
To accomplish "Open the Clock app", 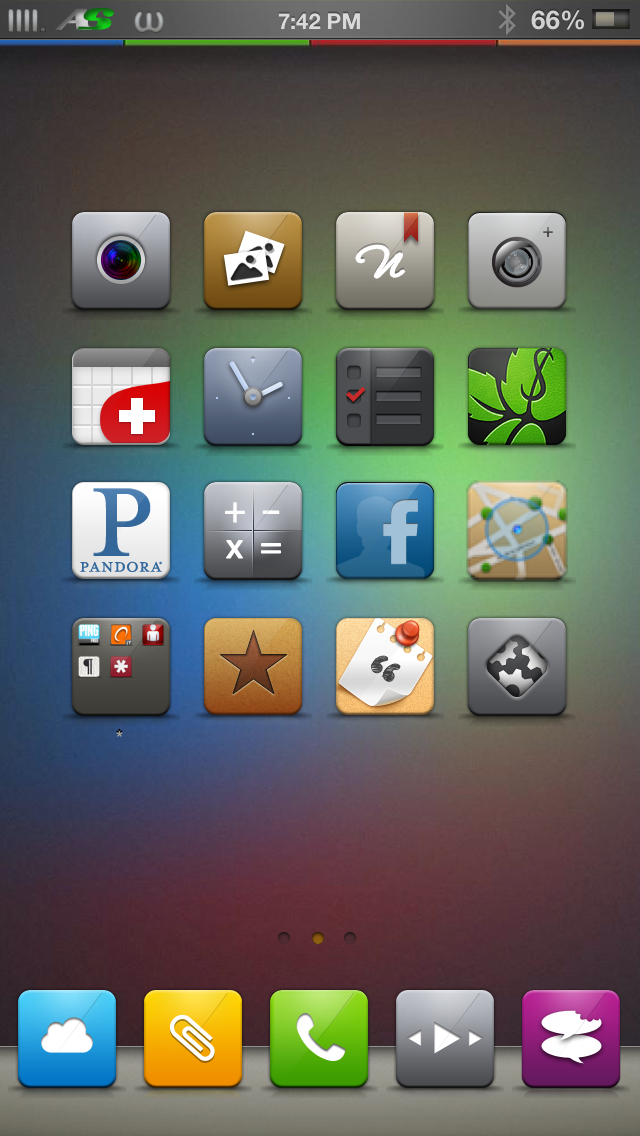I will pos(253,396).
